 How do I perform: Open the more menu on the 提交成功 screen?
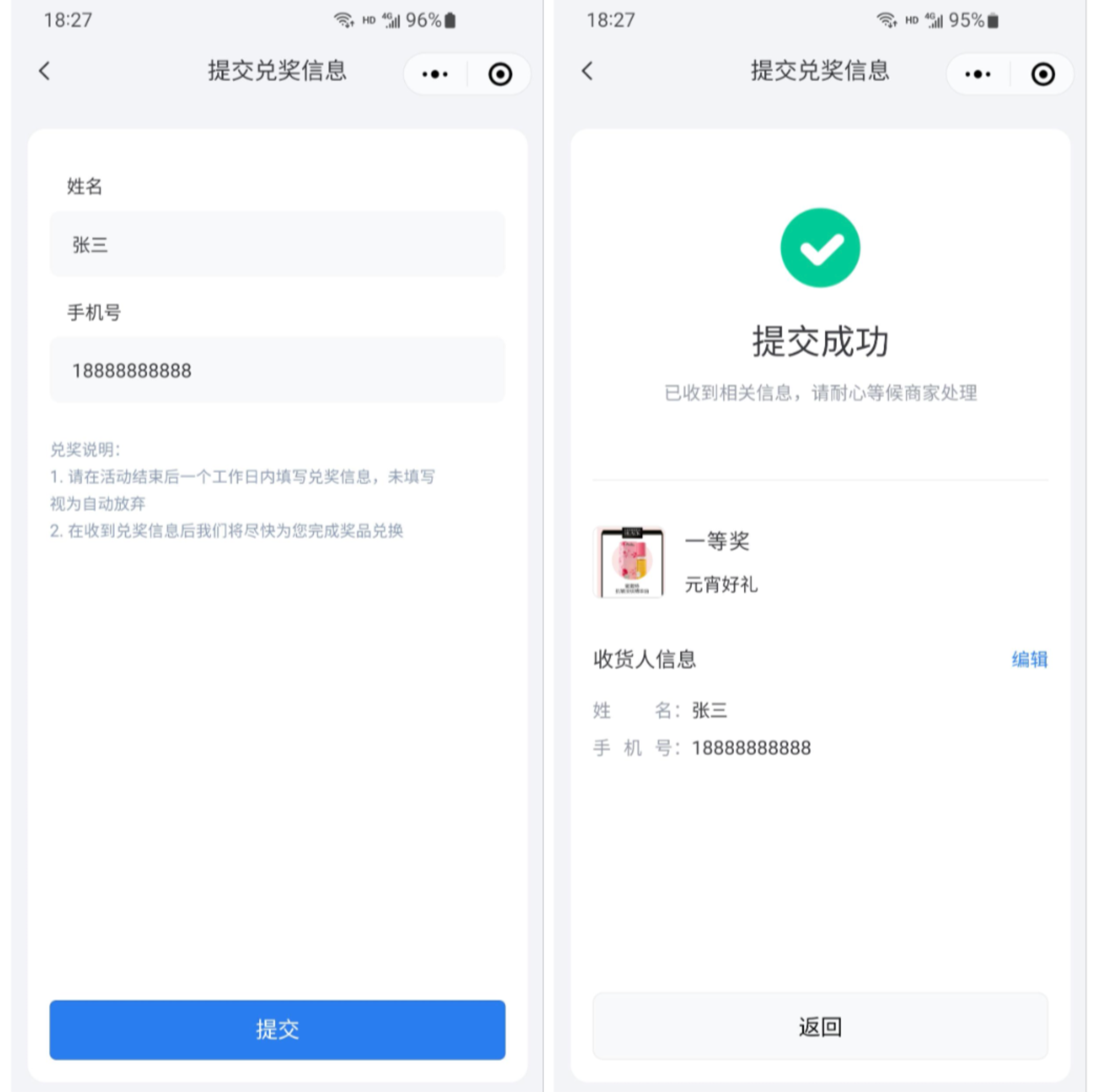(x=978, y=74)
